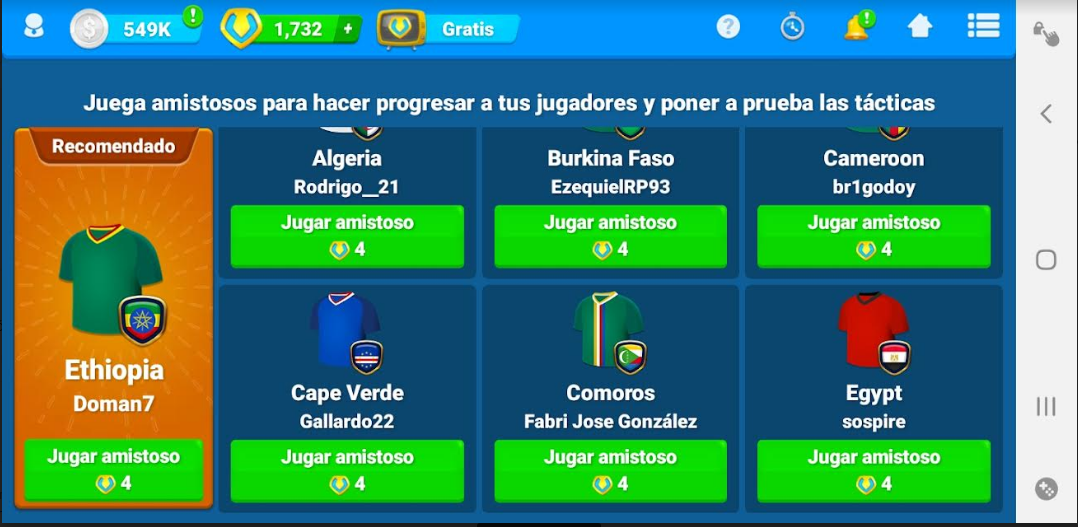
Task: Open recent apps from the navigation bar
Action: [x=1046, y=406]
